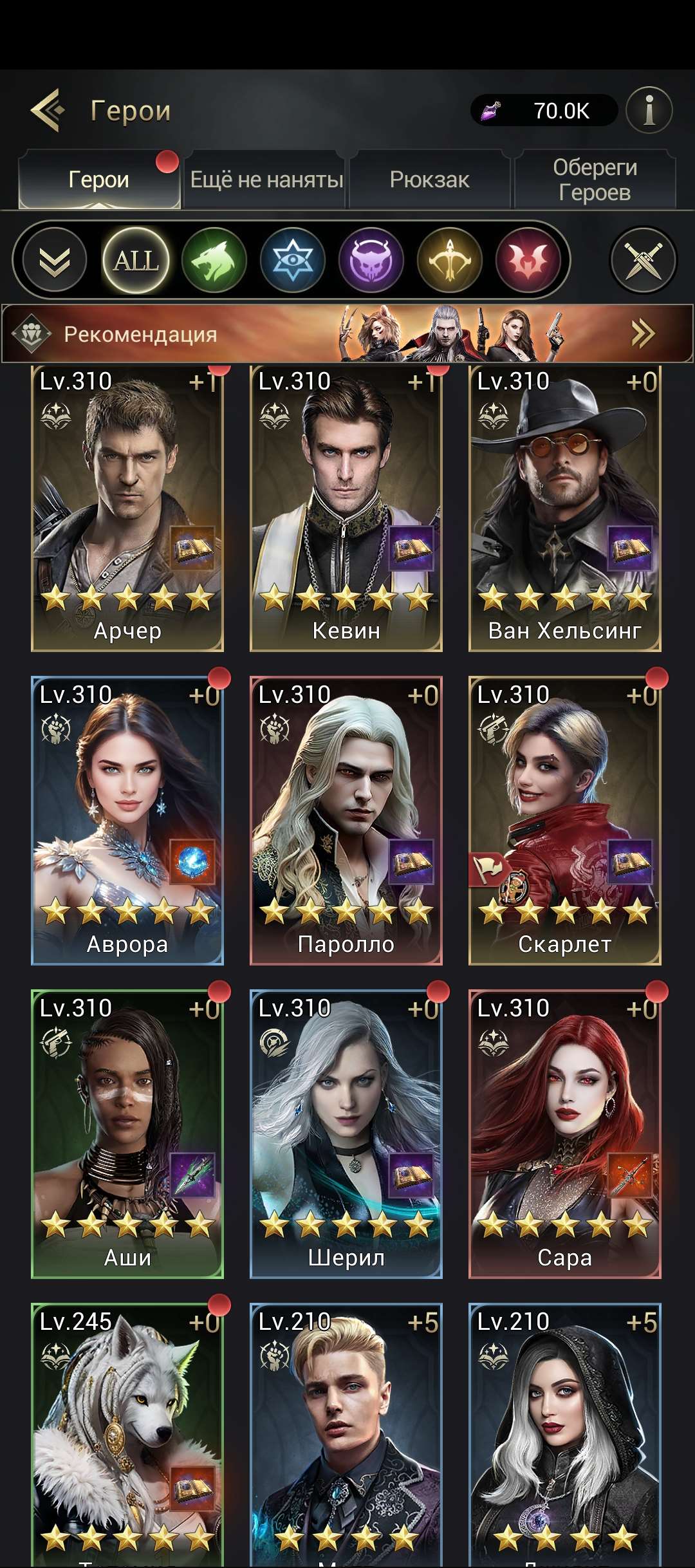The image size is (695, 1568).
Task: Open the Рекомендация banner
Action: tap(347, 334)
